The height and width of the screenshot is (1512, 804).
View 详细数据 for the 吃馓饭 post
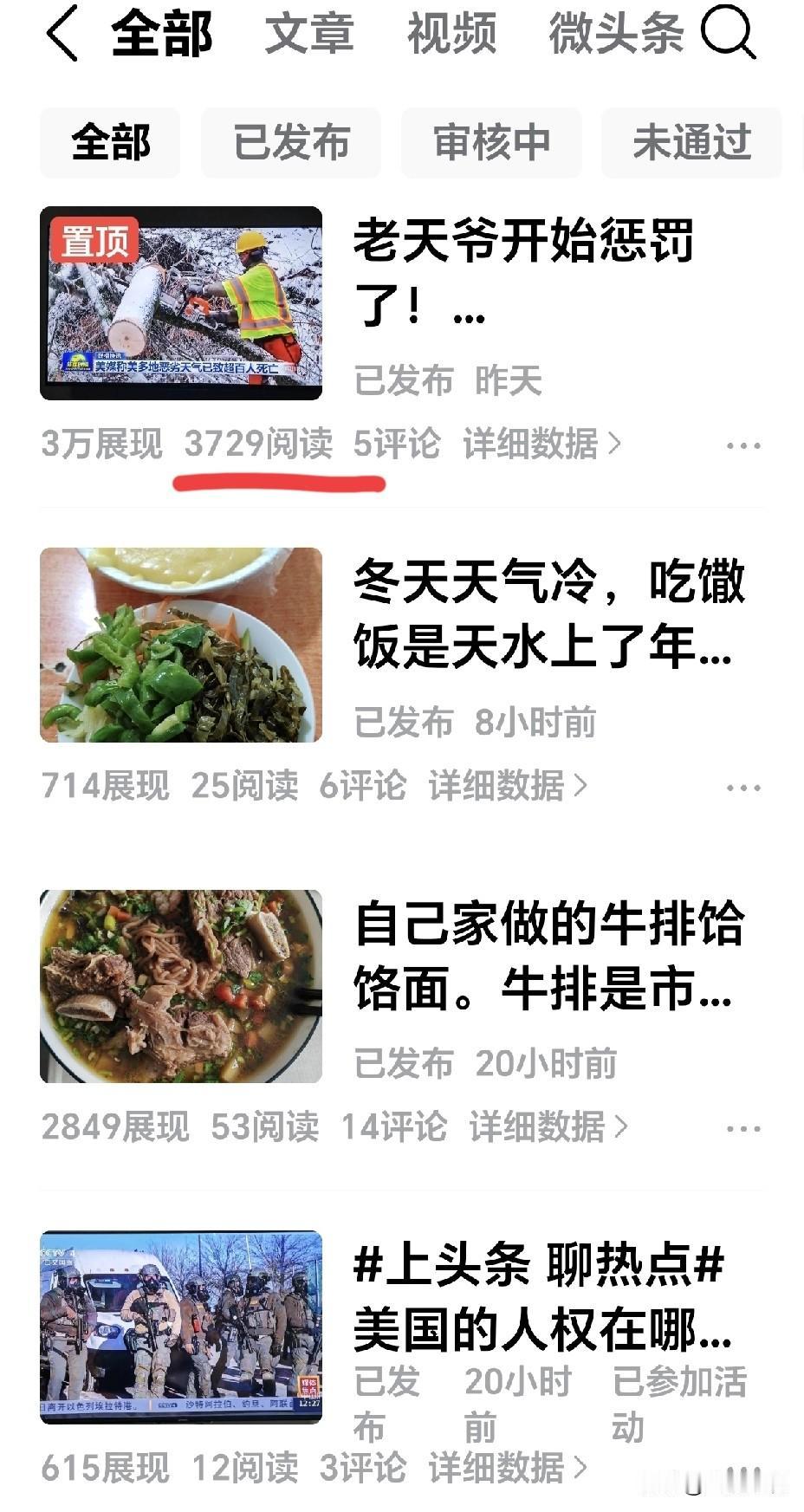point(507,787)
